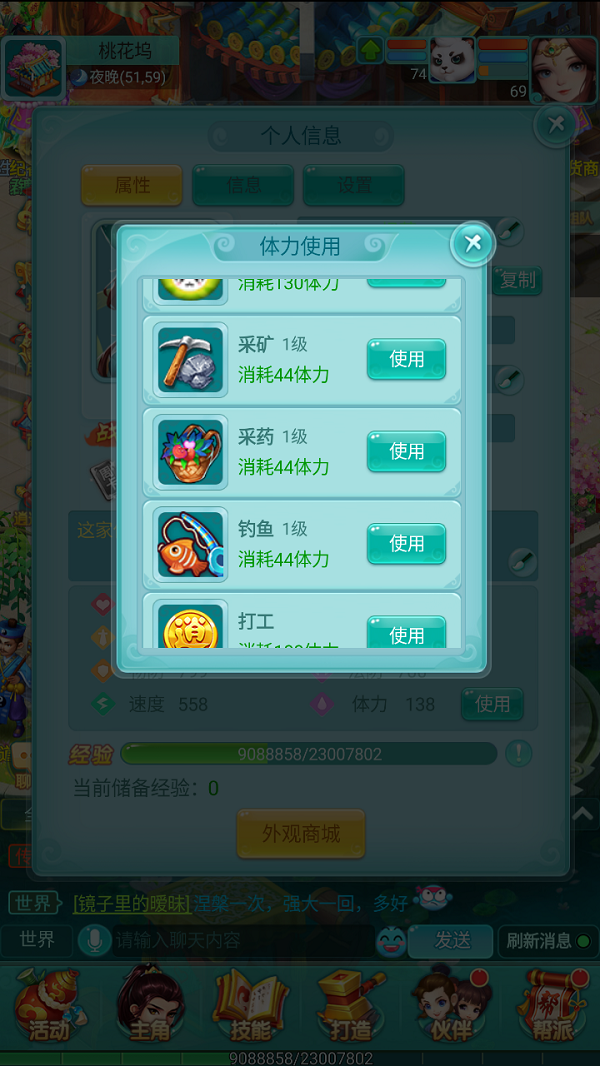Tap the voice microphone icon in chat
The image size is (600, 1066).
tap(96, 941)
